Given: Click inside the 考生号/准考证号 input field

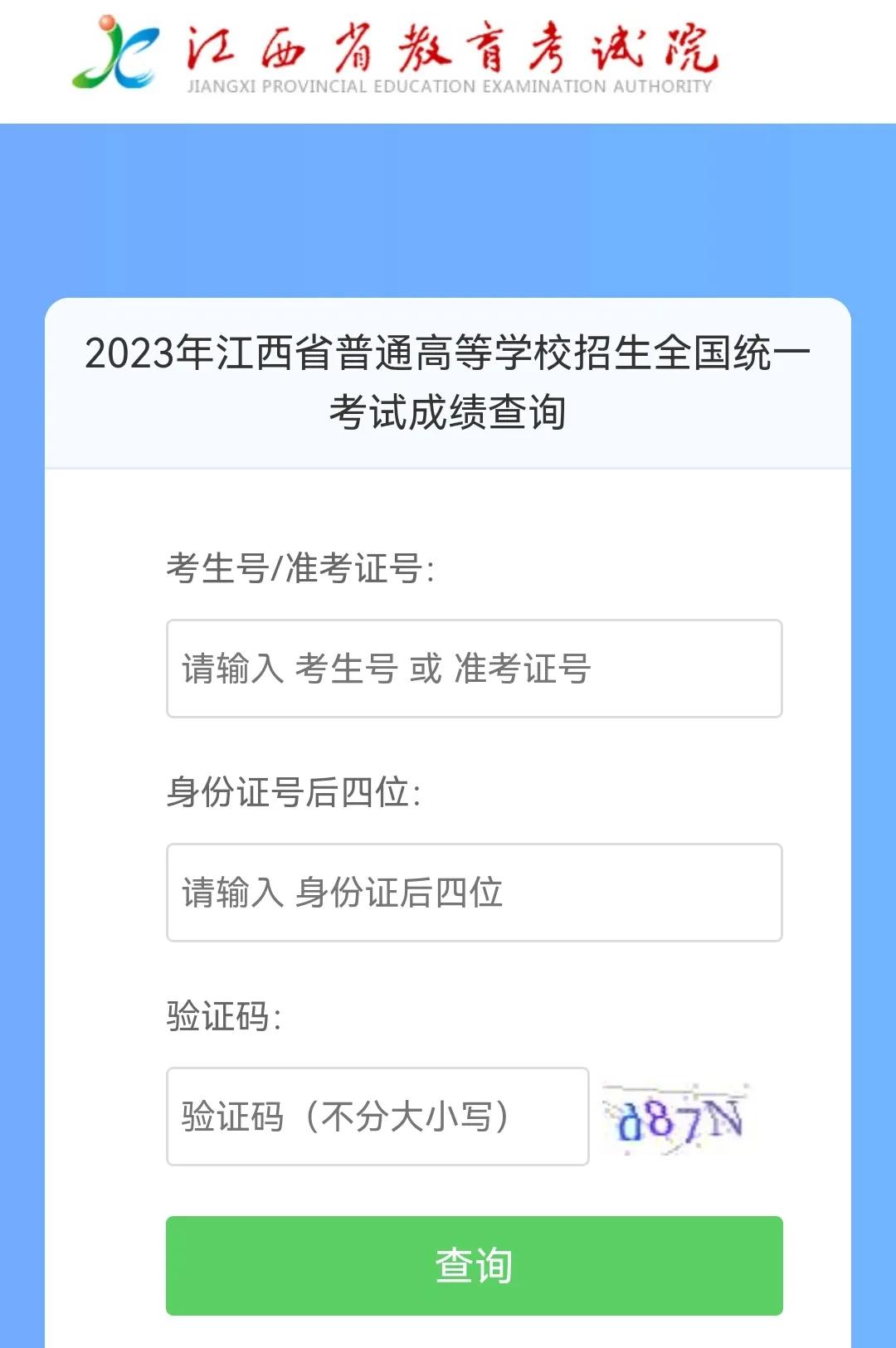Looking at the screenshot, I should [x=475, y=668].
